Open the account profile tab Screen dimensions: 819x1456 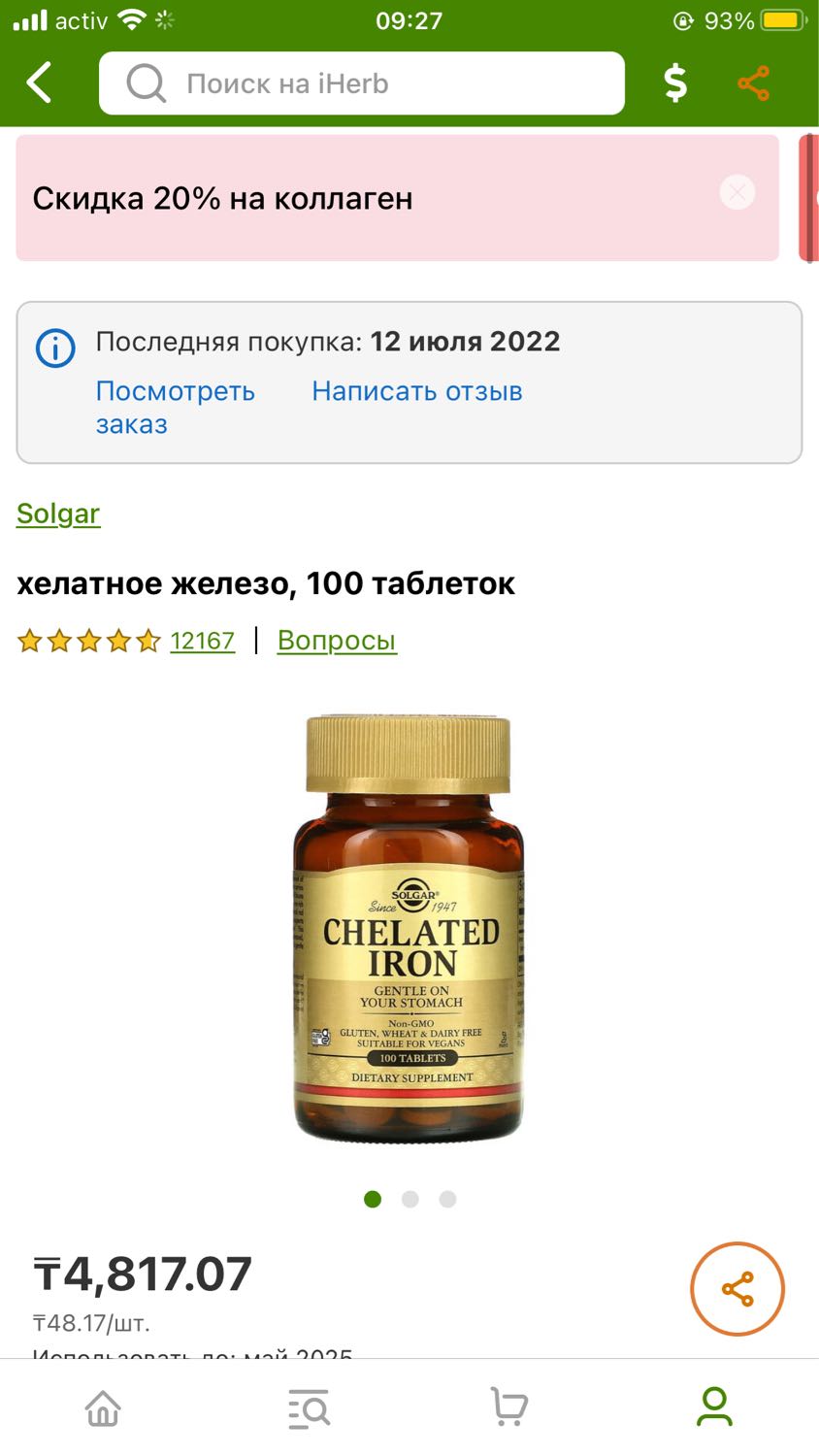click(x=714, y=1407)
